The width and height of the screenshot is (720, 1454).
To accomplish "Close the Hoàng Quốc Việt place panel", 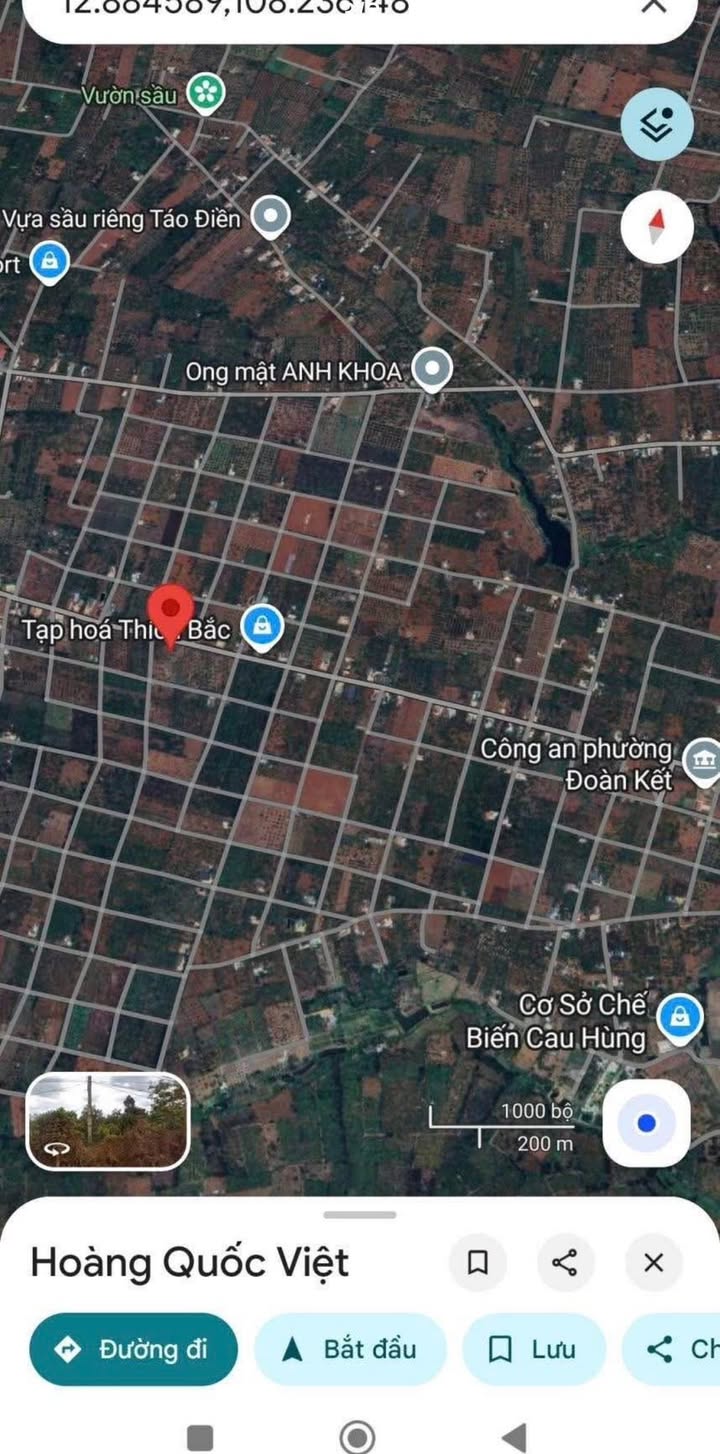I will click(653, 1263).
